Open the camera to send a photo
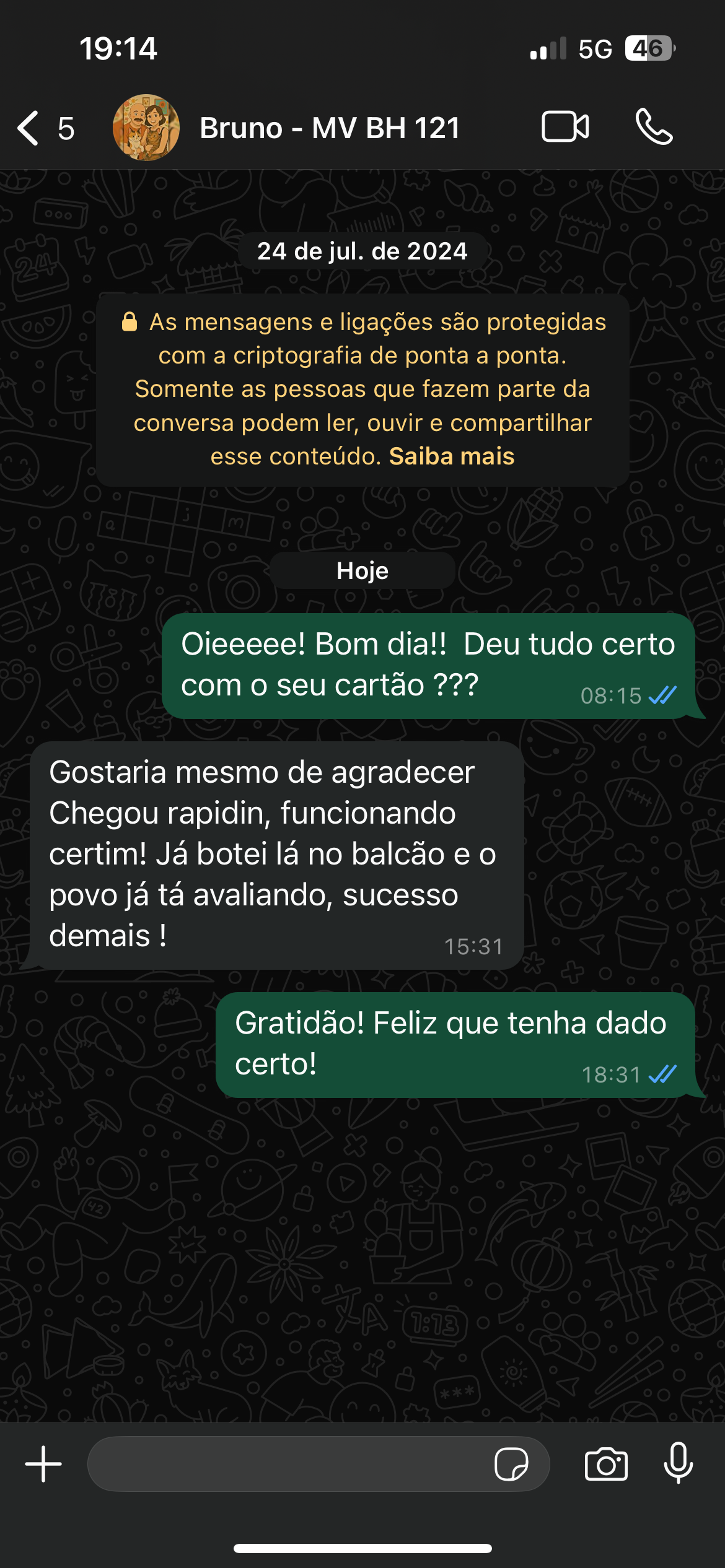The width and height of the screenshot is (725, 1568). 606,1464
